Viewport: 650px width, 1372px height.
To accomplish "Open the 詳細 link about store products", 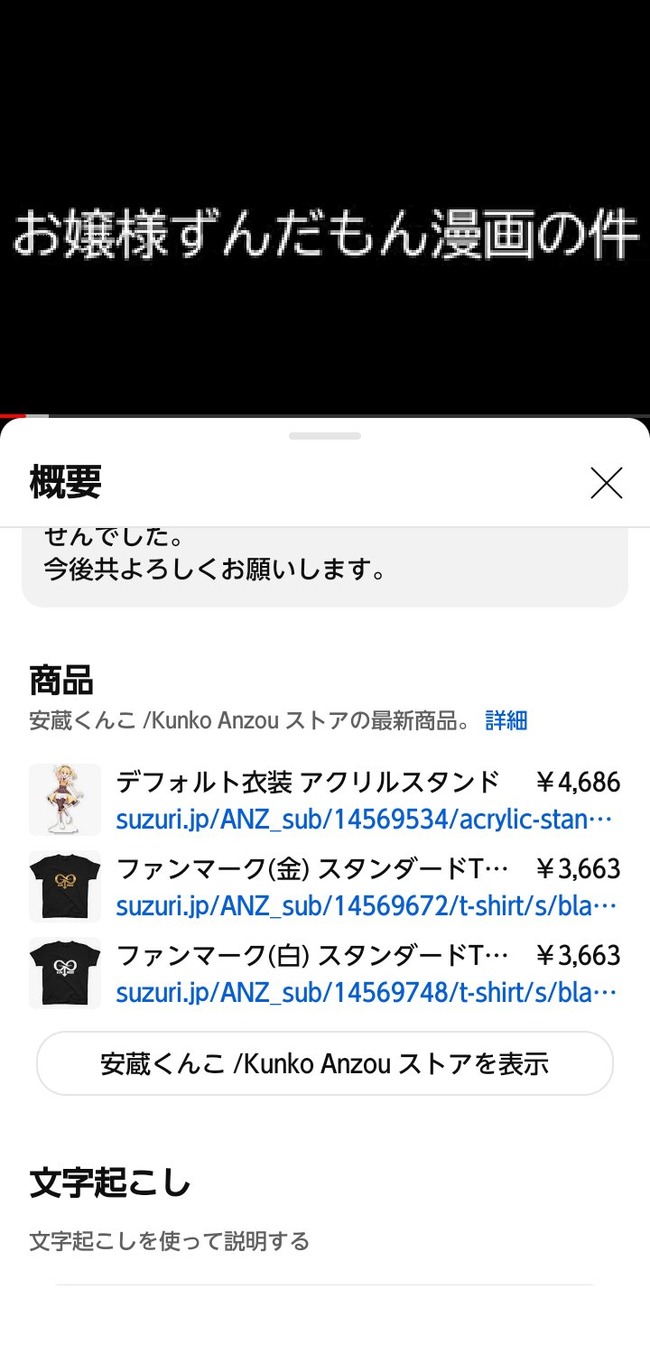I will [506, 720].
